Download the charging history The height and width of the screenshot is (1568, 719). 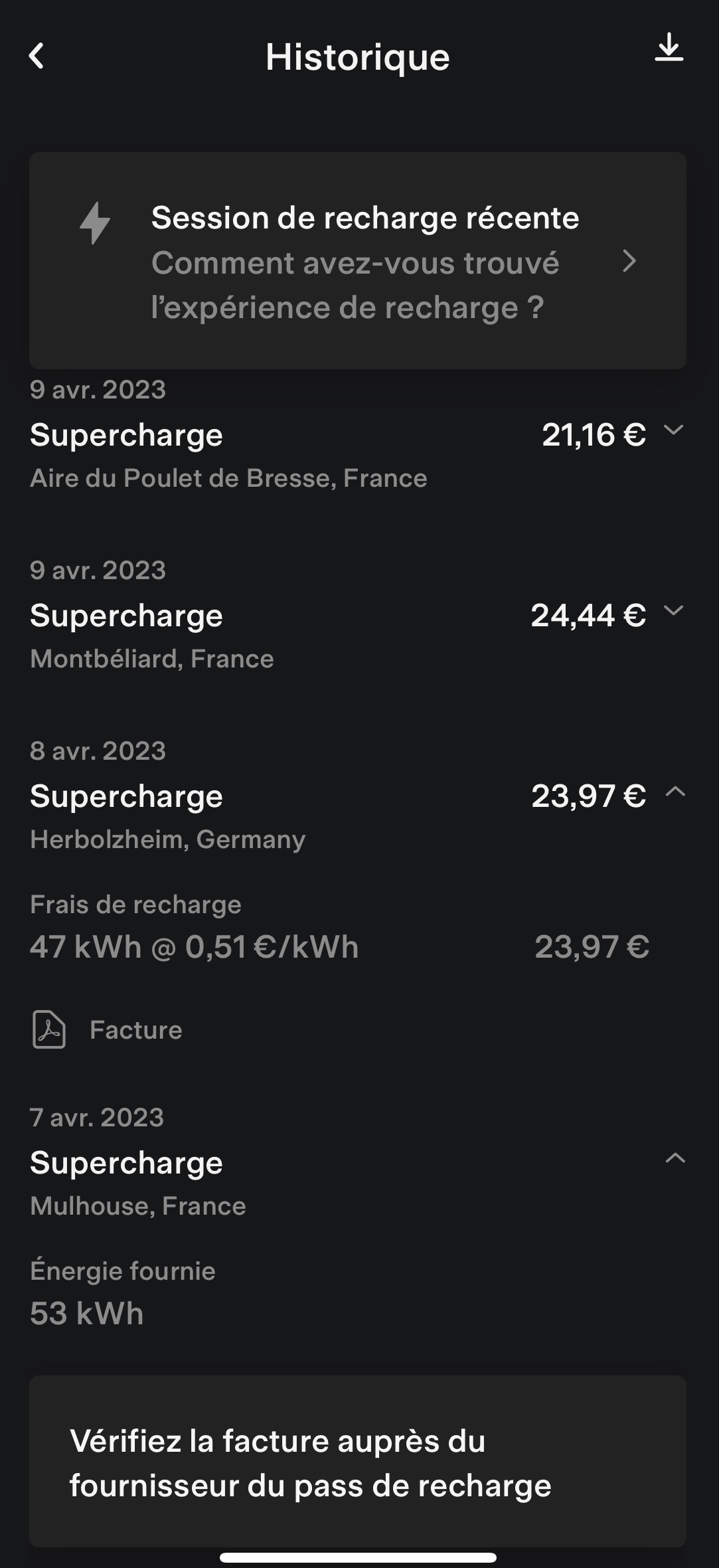(669, 48)
